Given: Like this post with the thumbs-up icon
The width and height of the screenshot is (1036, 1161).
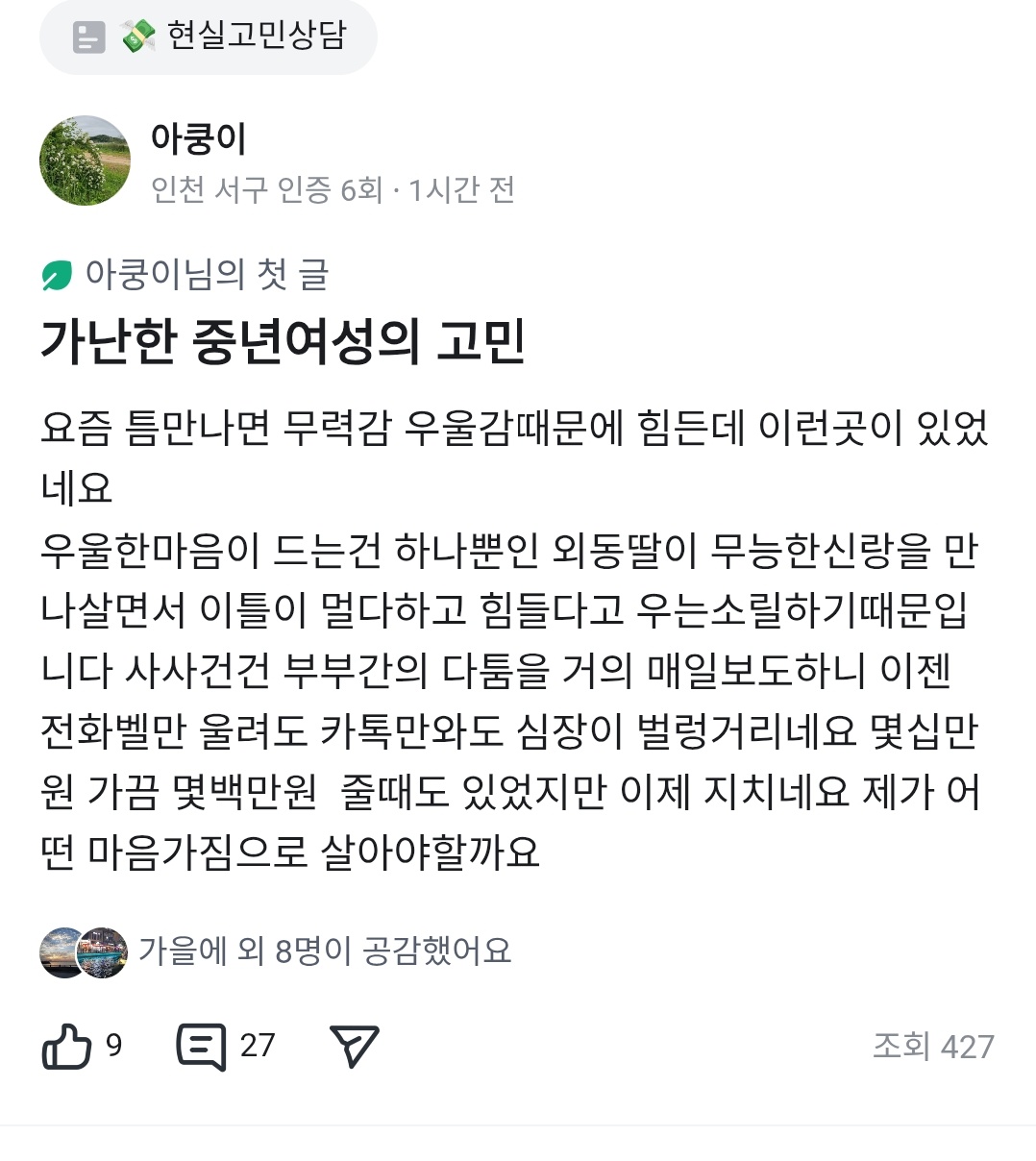Looking at the screenshot, I should [x=67, y=1046].
